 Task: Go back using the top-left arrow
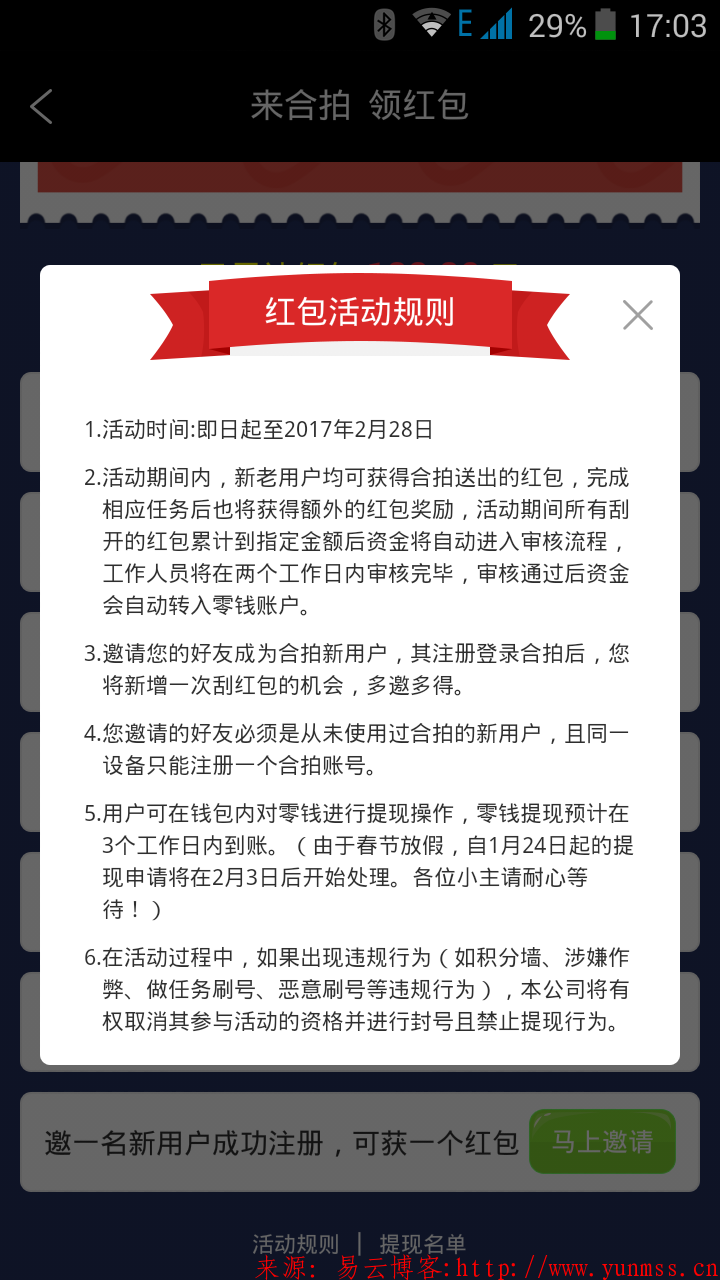pos(41,106)
